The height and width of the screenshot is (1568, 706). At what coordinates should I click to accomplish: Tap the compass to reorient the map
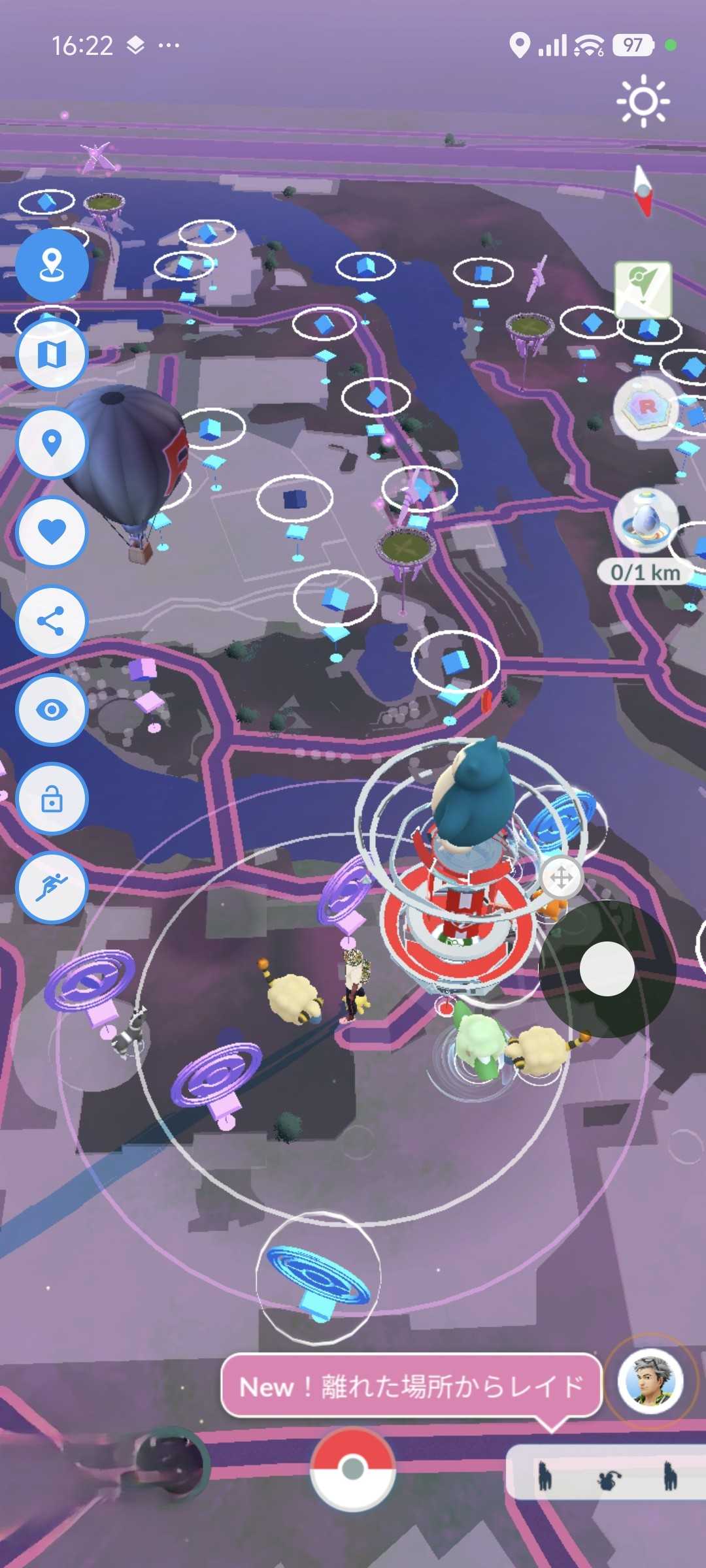point(643,190)
